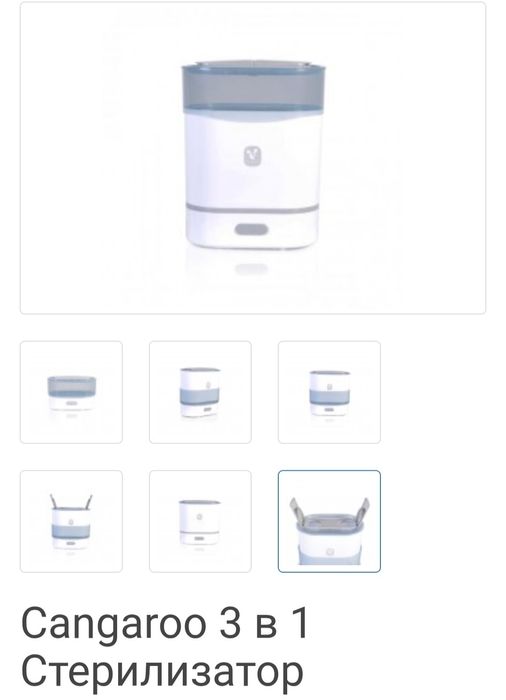Select the small thumbnail with raised handles
Viewport: 506px width, 700px height.
(x=71, y=521)
